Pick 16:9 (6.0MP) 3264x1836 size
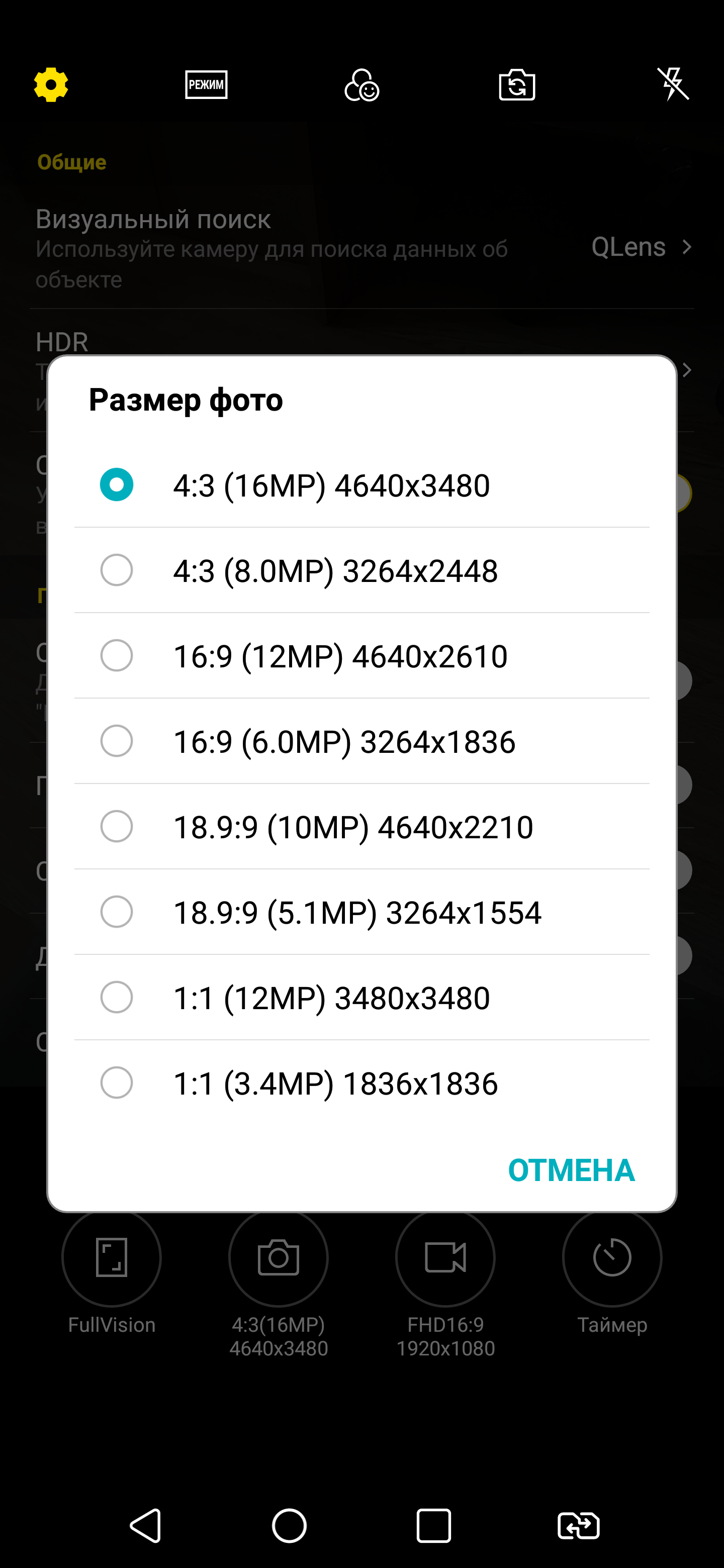This screenshot has height=1568, width=724. click(x=360, y=741)
